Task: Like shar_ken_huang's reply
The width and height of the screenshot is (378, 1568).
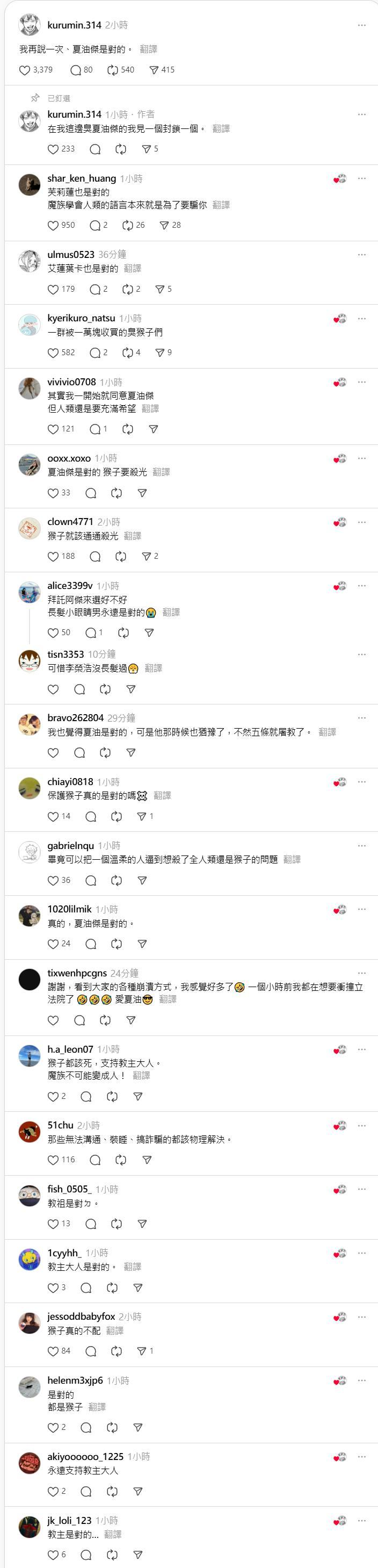Action: (54, 225)
